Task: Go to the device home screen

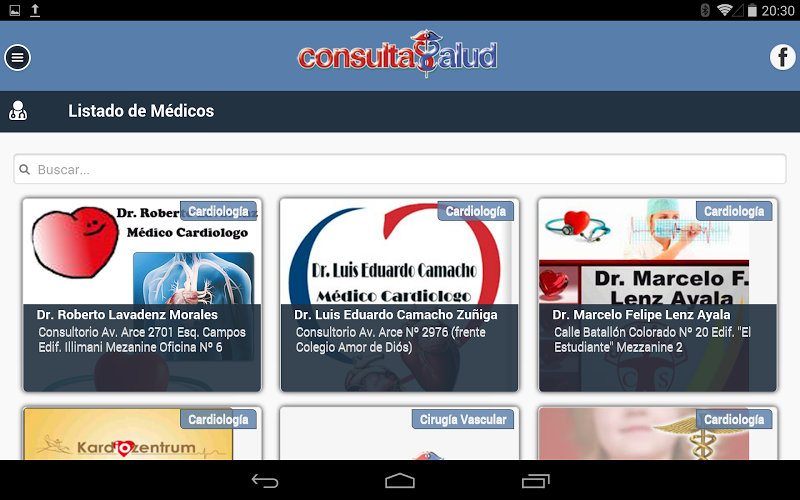Action: click(x=400, y=481)
